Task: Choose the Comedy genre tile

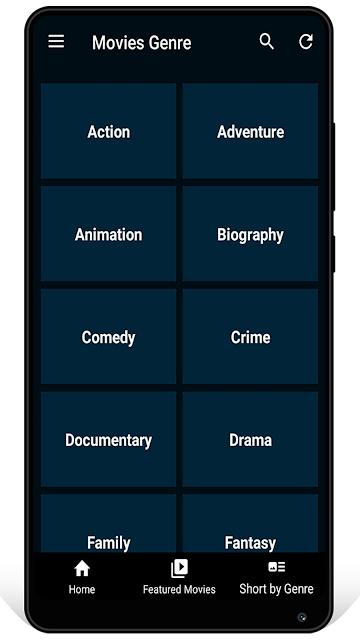Action: [109, 337]
